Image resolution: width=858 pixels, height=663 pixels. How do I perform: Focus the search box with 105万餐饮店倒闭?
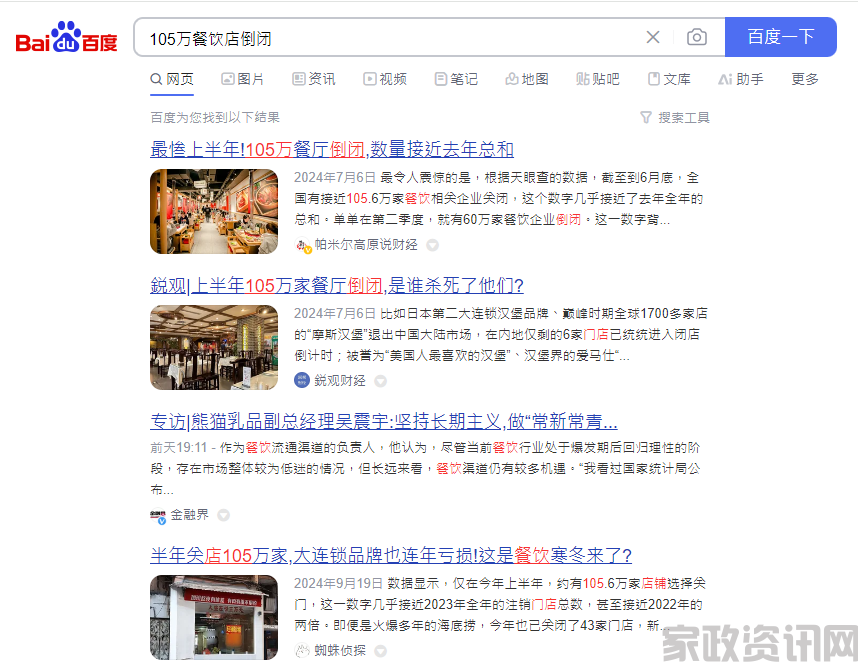[x=390, y=38]
